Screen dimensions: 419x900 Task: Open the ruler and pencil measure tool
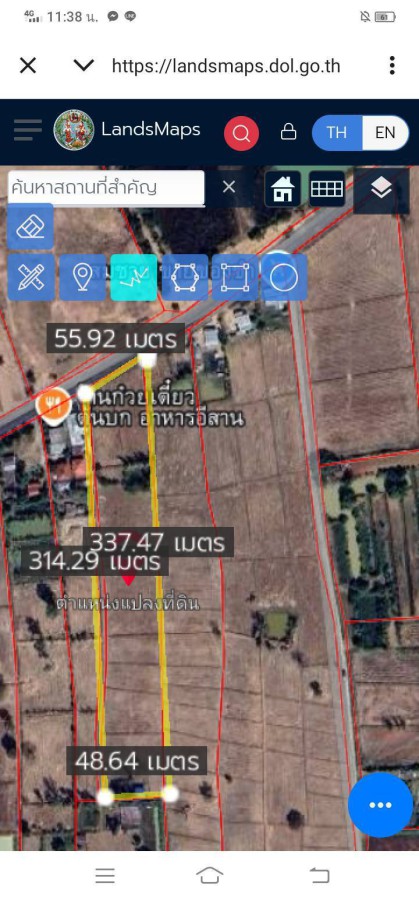coord(31,278)
